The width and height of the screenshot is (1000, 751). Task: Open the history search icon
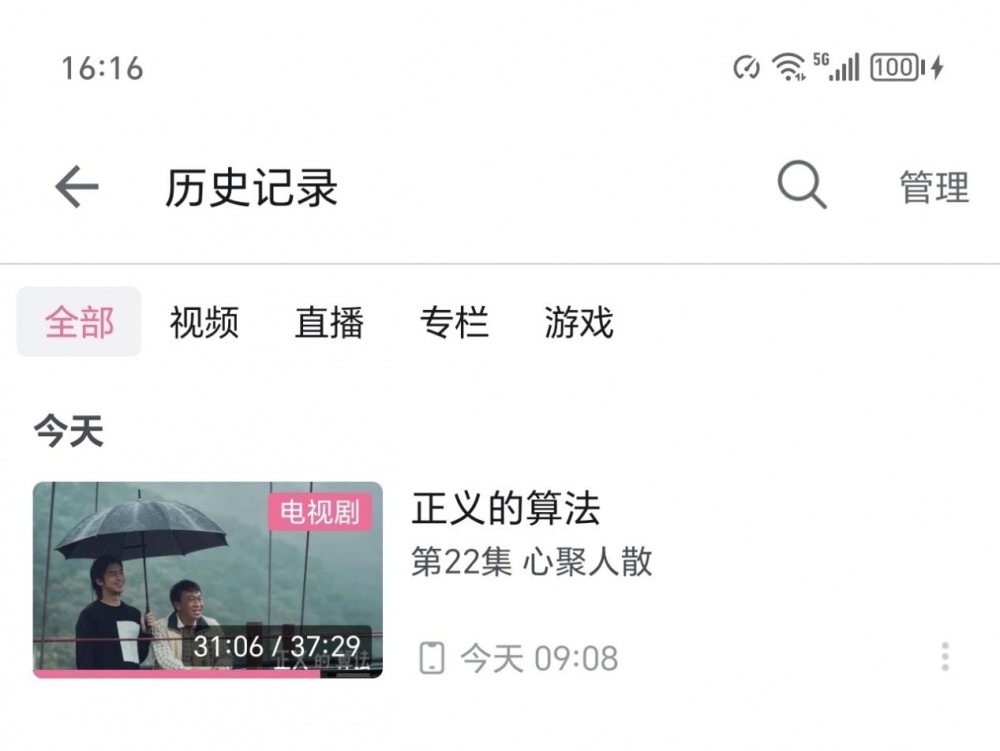(x=801, y=186)
